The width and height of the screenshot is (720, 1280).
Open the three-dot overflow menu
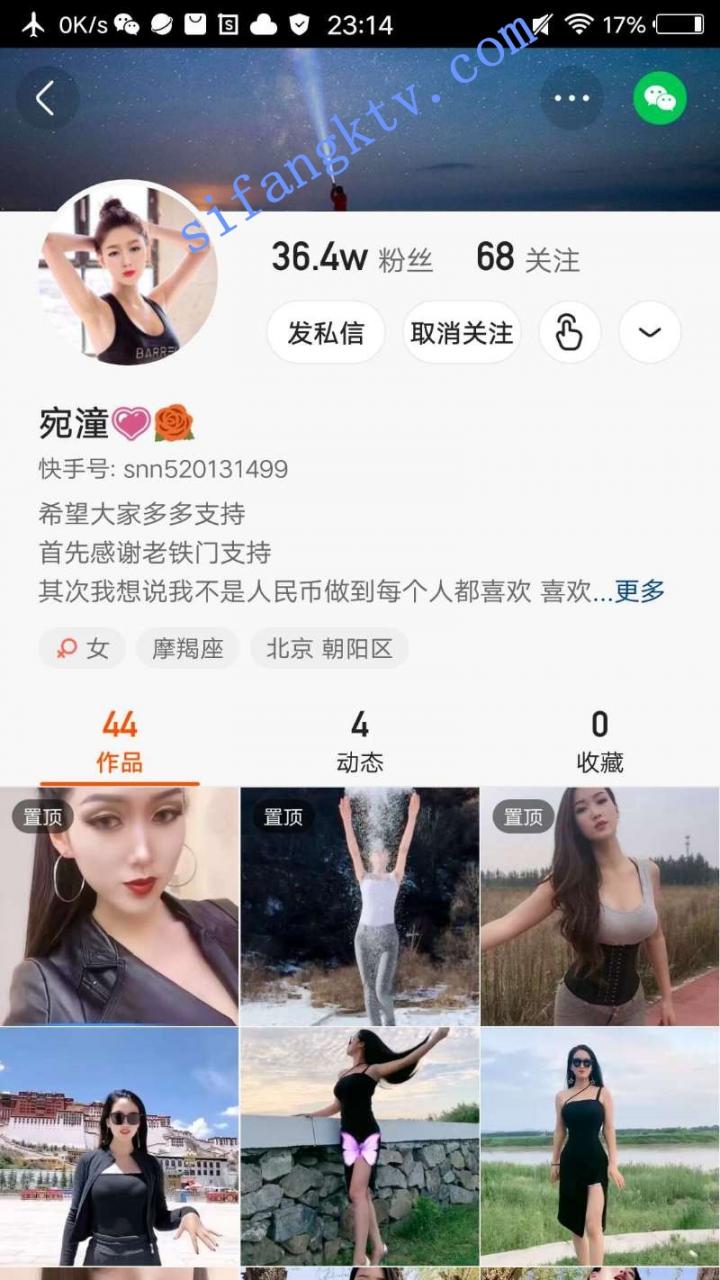click(571, 98)
